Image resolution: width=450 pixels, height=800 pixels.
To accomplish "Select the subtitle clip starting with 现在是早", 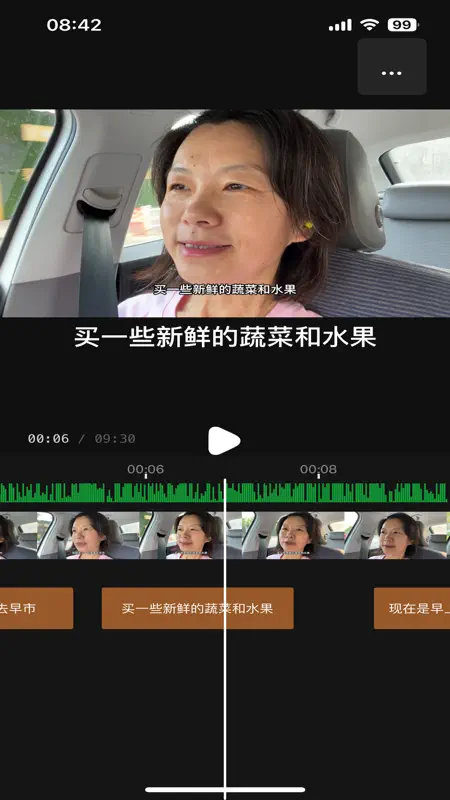I will click(412, 608).
